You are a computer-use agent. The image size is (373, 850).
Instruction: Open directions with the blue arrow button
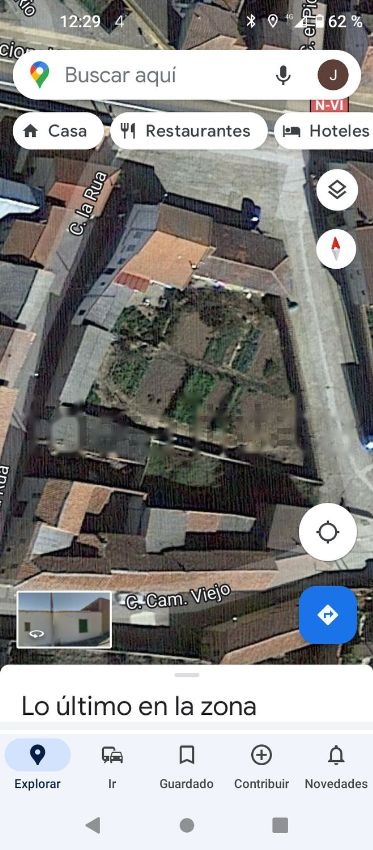[328, 615]
